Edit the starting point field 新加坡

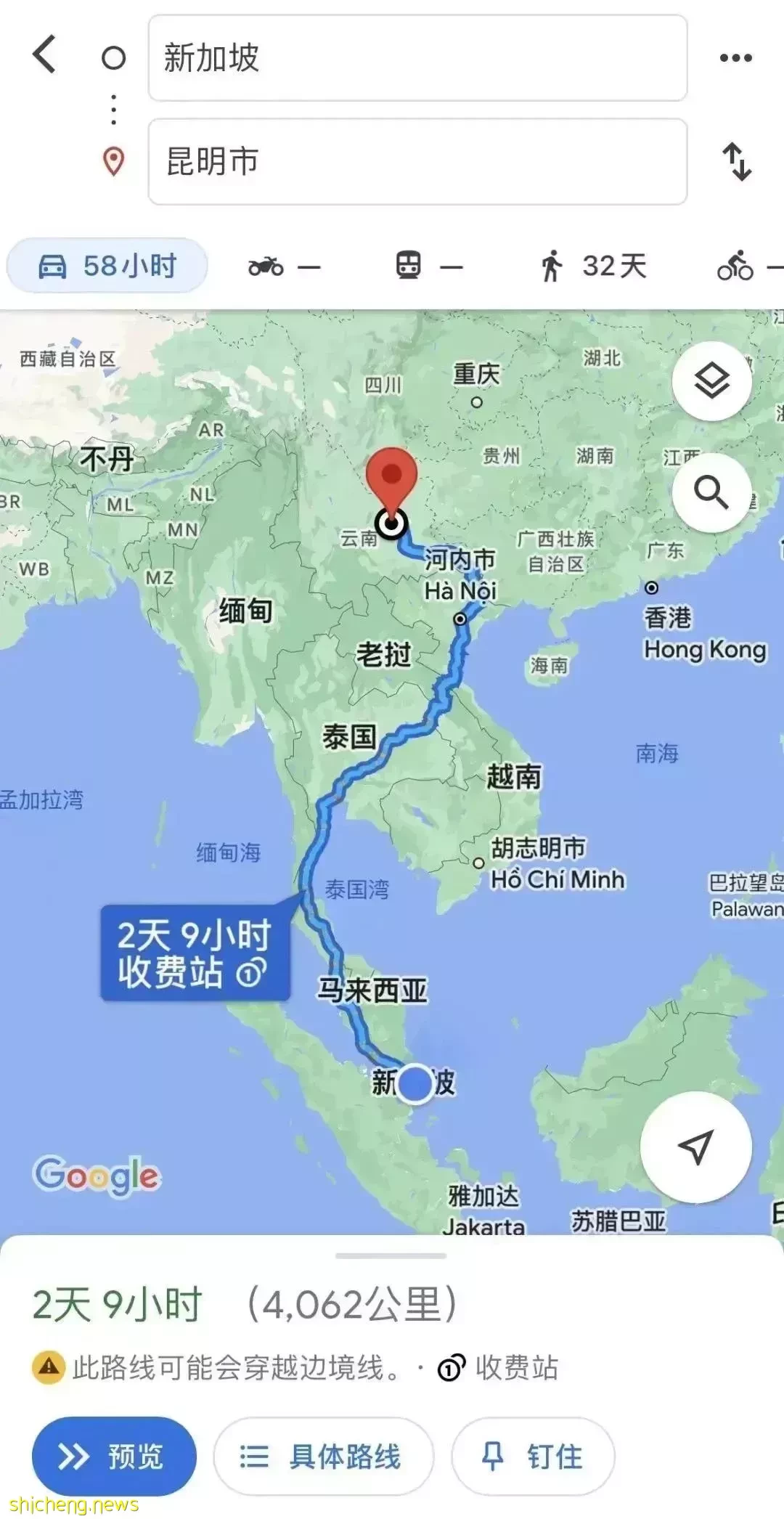coord(417,58)
